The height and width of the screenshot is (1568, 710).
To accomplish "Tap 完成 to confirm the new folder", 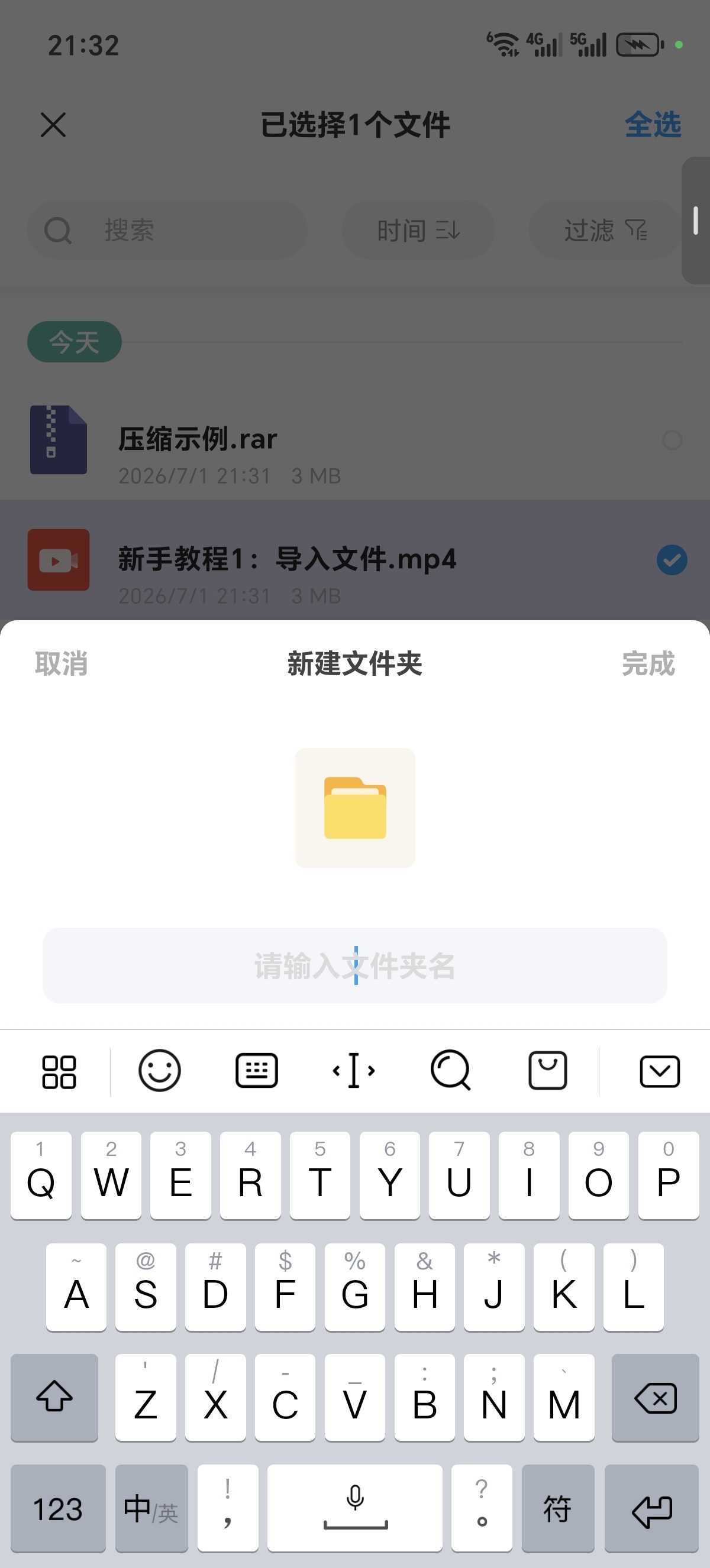I will coord(648,663).
